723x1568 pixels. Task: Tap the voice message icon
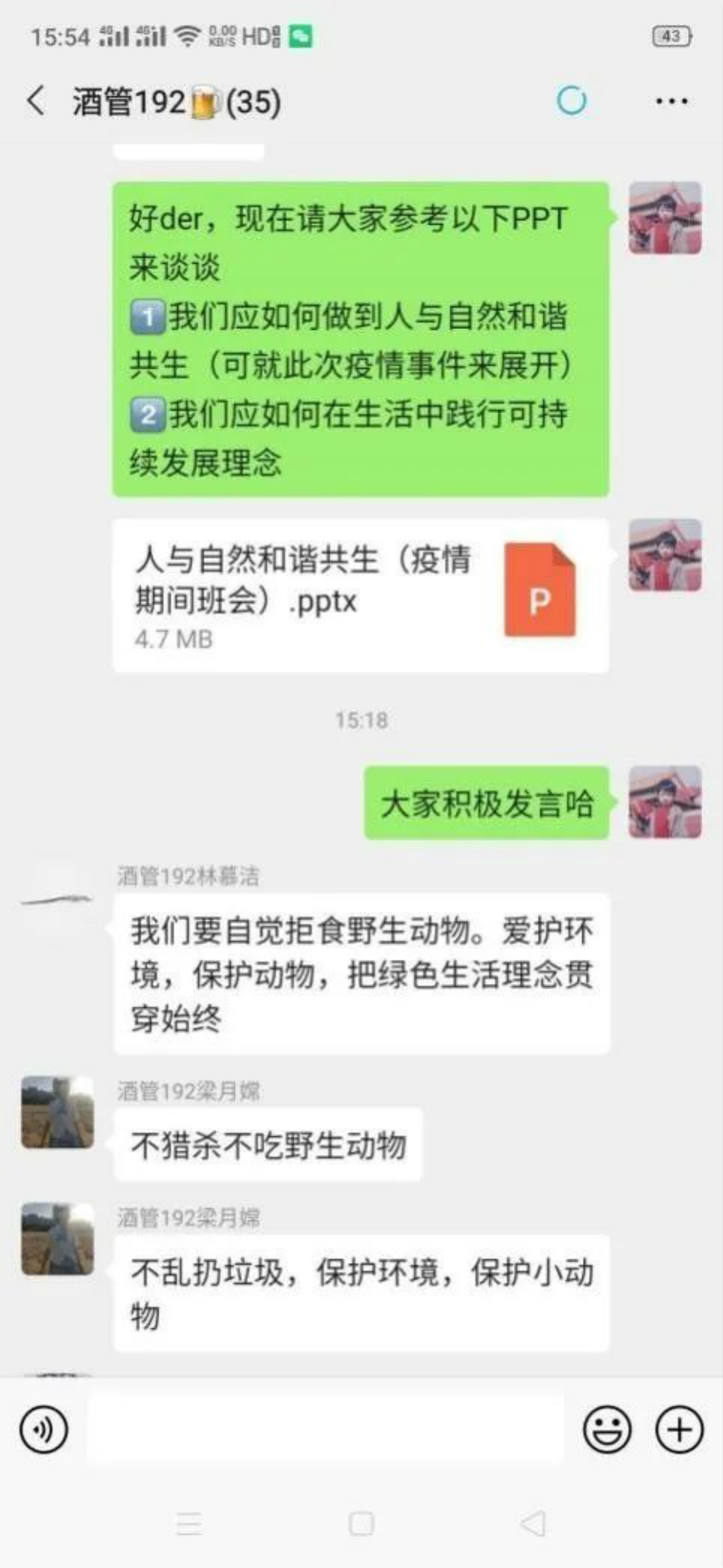pyautogui.click(x=44, y=1430)
